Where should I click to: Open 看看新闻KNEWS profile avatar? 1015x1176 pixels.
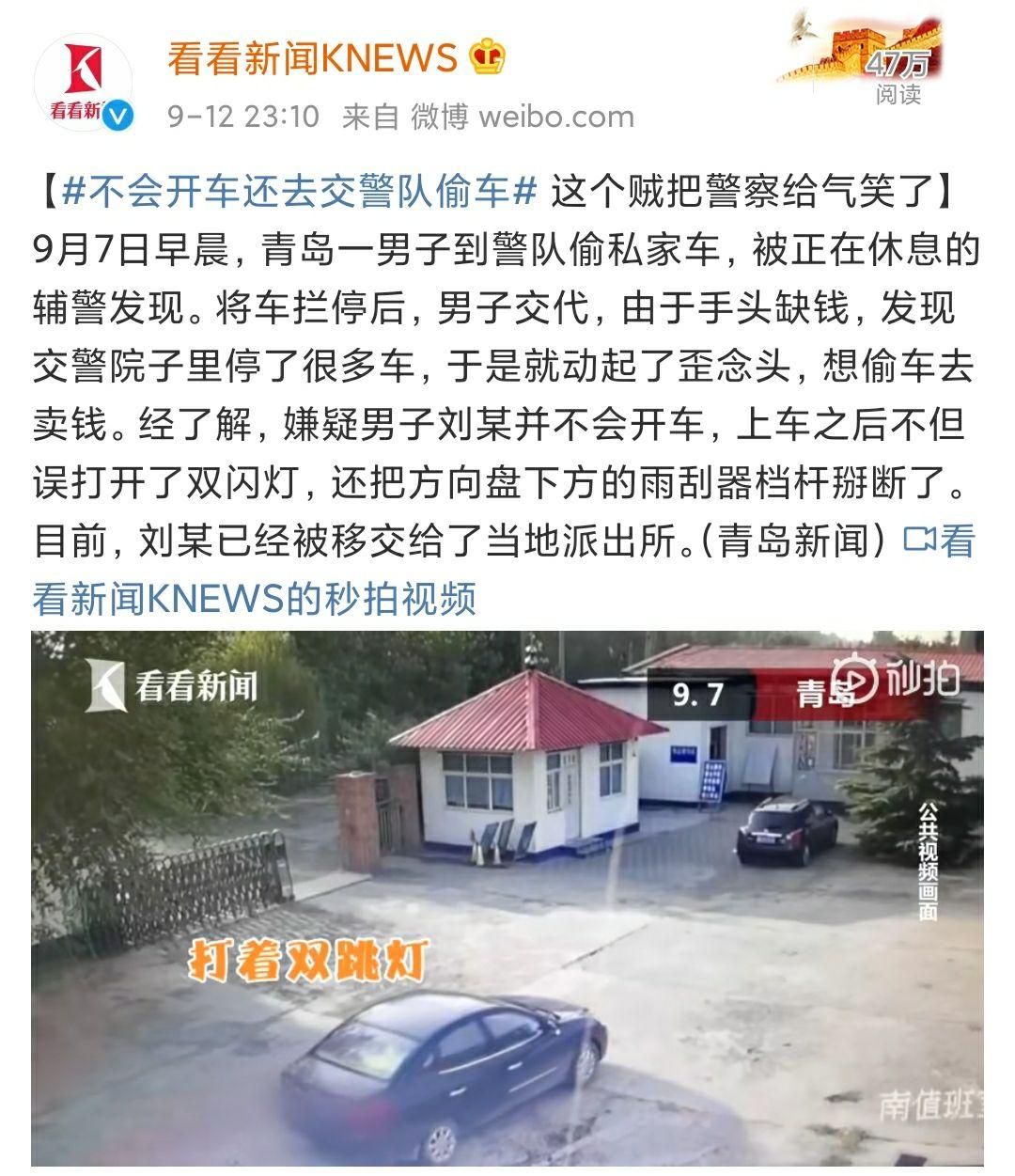coord(83,83)
